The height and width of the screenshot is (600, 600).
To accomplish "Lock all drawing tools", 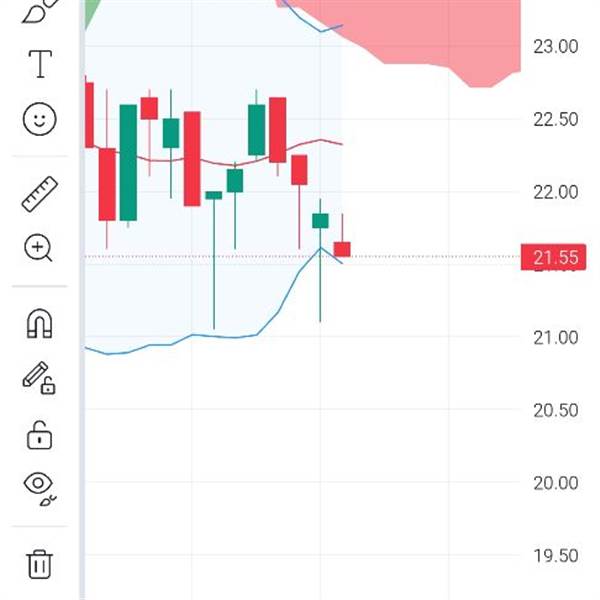I will point(39,435).
